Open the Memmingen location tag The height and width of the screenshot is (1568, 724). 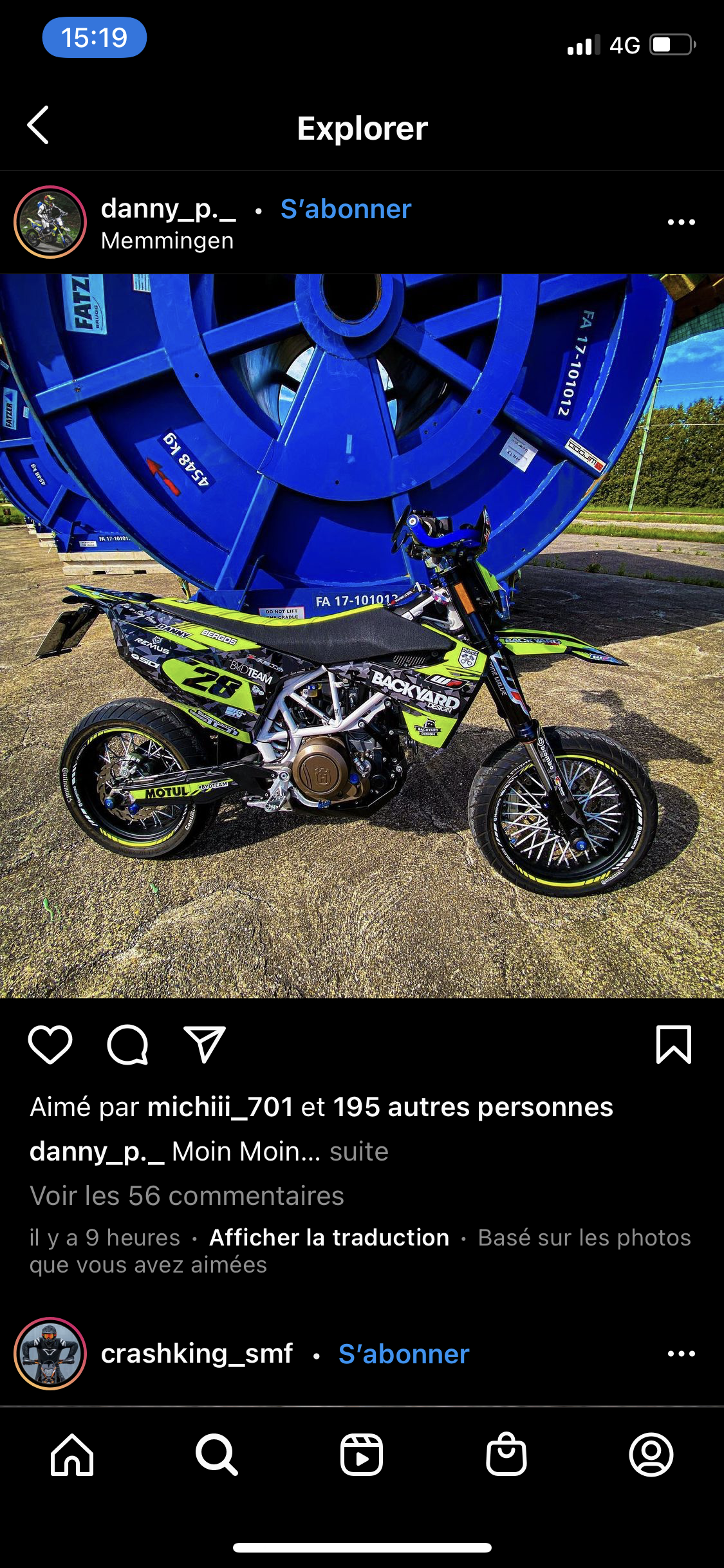tap(167, 241)
